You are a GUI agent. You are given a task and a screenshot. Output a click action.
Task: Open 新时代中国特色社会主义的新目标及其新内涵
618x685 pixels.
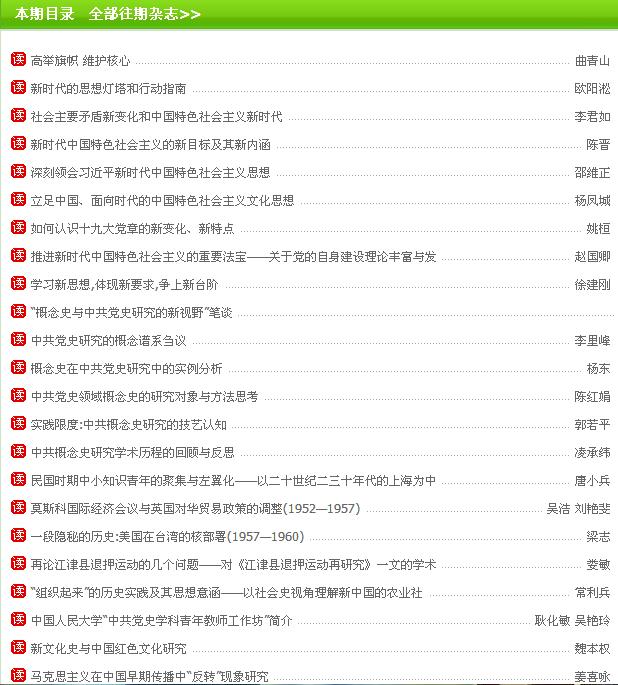150,145
